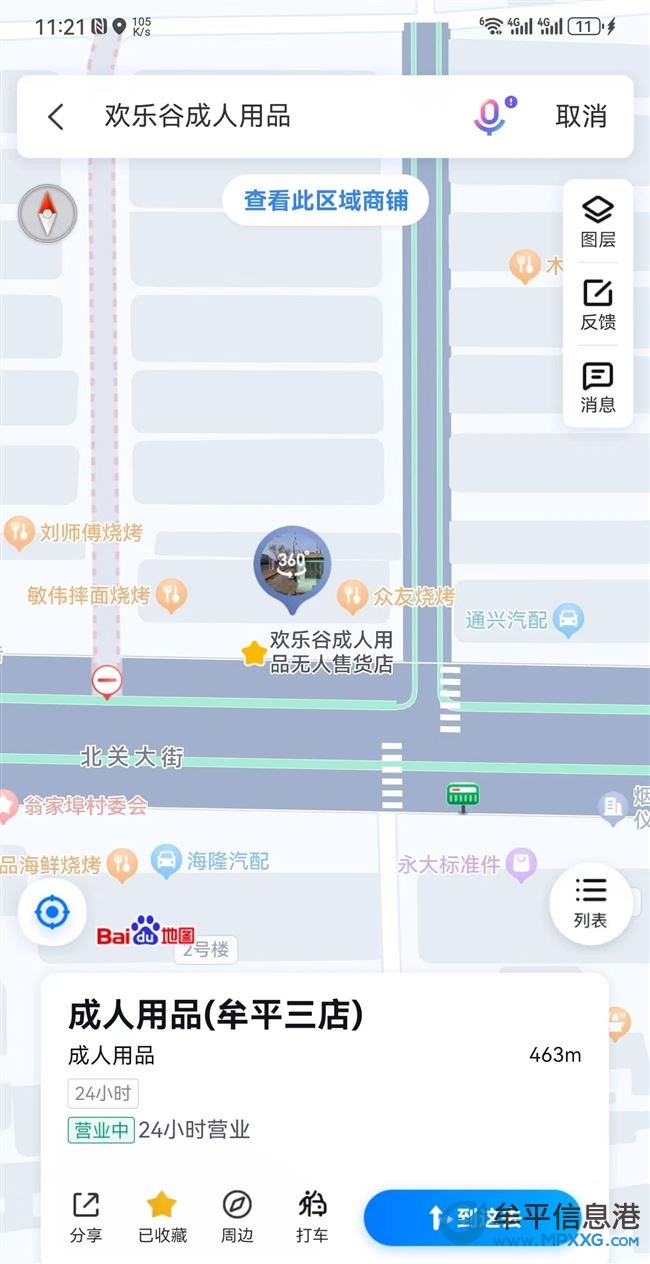Go back with the arrow icon
Viewport: 650px width, 1264px height.
tap(56, 117)
